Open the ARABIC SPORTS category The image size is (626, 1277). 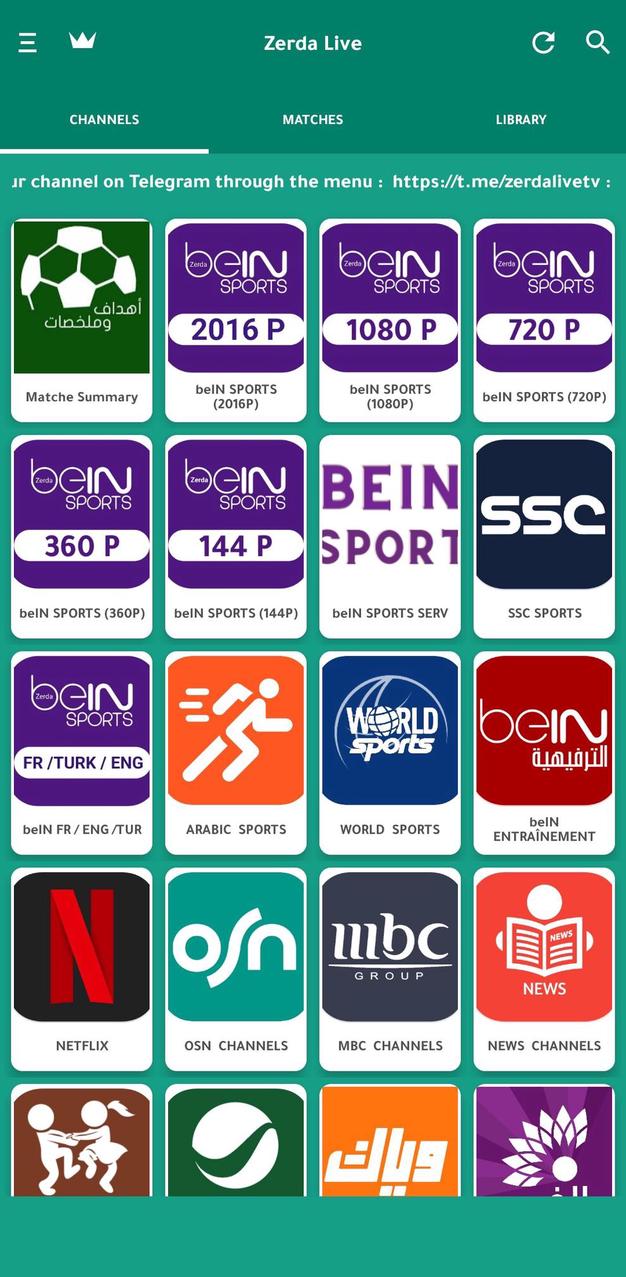236,752
